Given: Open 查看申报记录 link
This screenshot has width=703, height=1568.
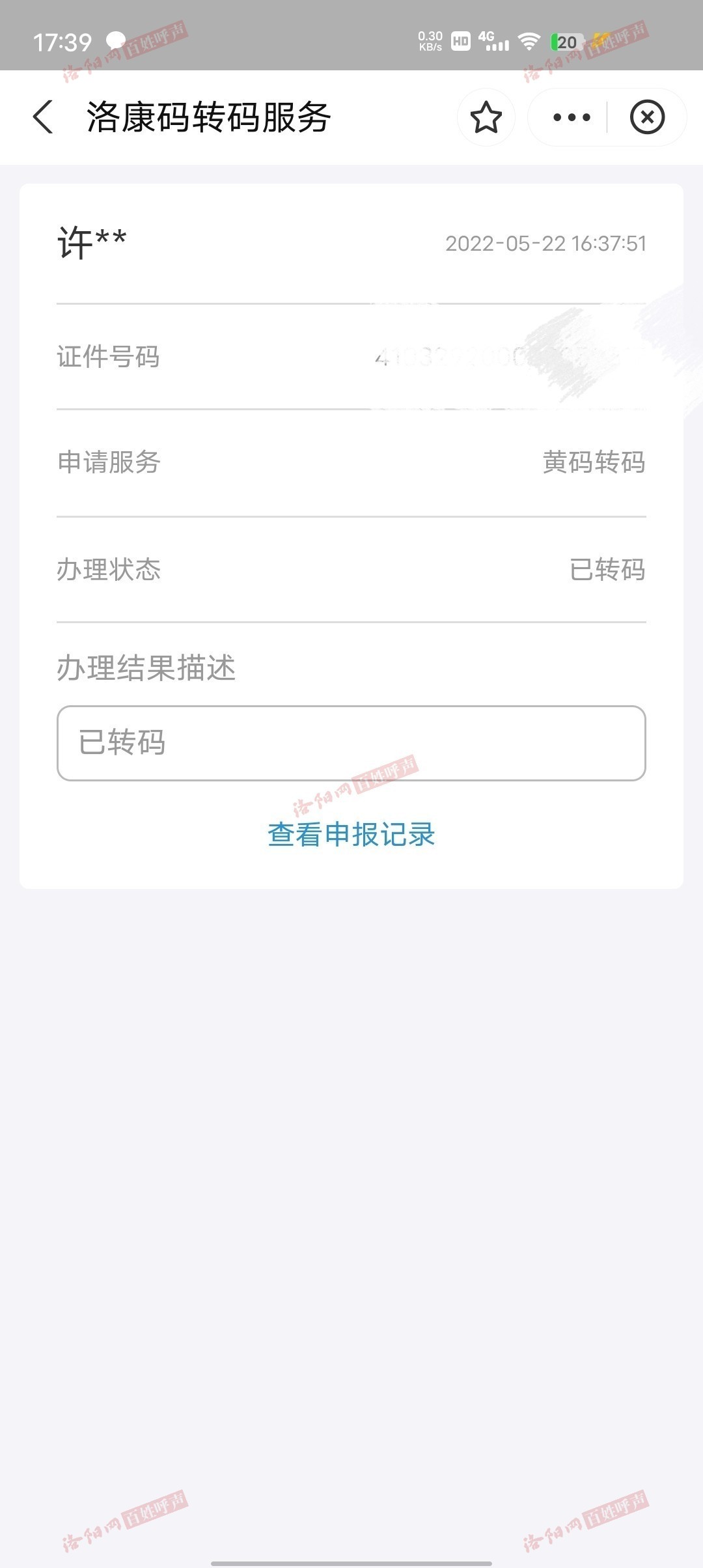Looking at the screenshot, I should [x=351, y=834].
